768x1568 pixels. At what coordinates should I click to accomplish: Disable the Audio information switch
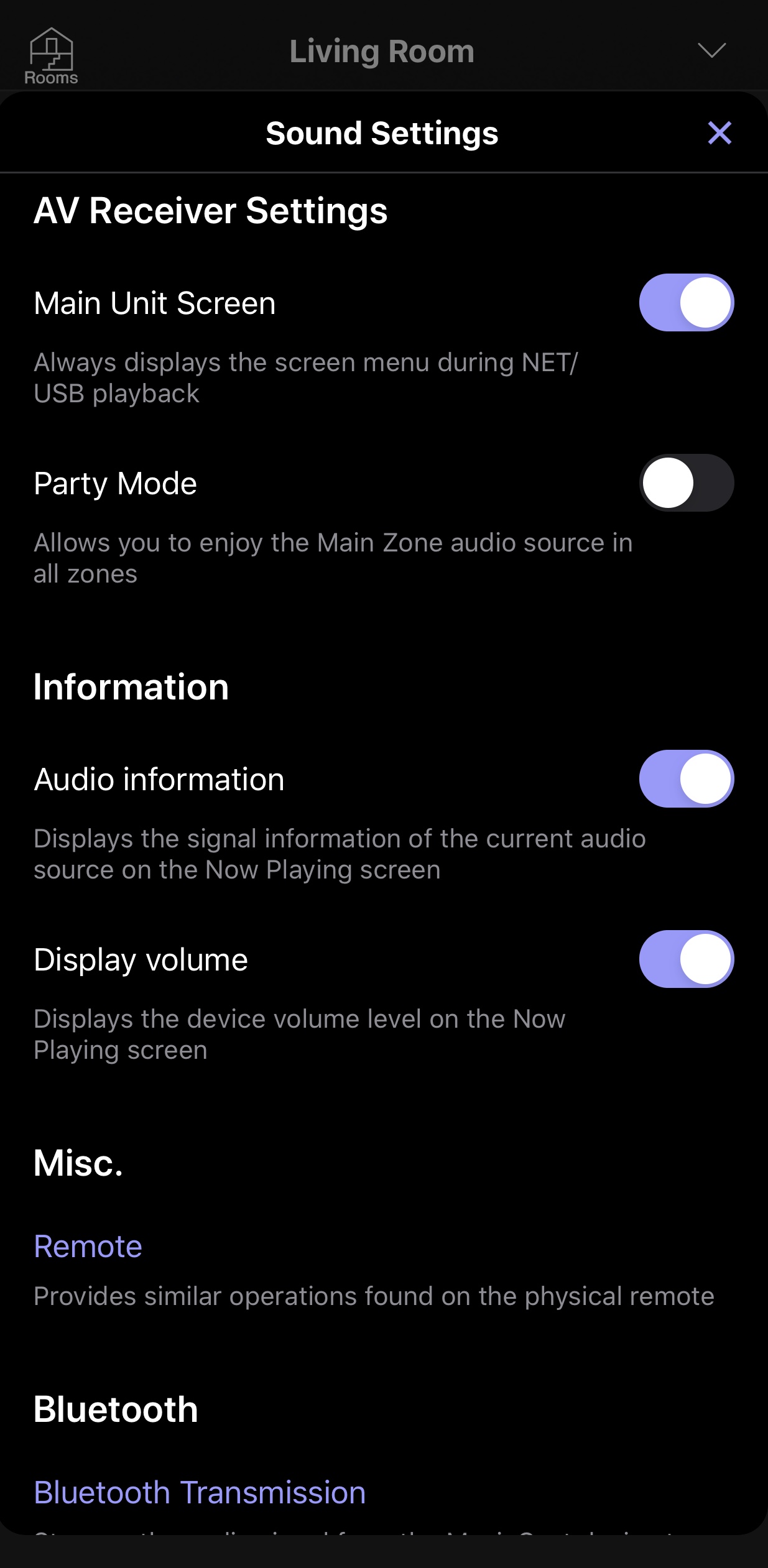coord(686,779)
